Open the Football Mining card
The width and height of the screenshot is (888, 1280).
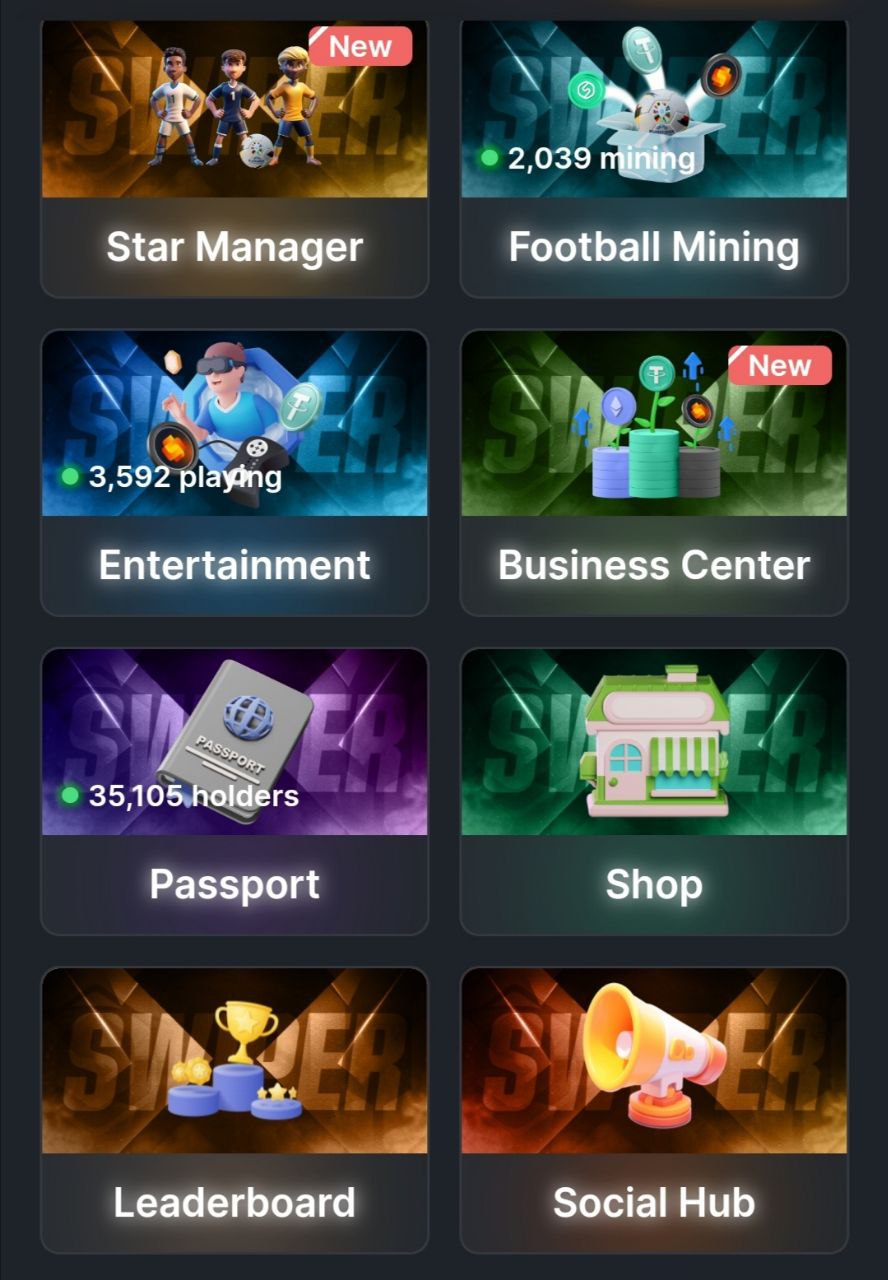653,160
